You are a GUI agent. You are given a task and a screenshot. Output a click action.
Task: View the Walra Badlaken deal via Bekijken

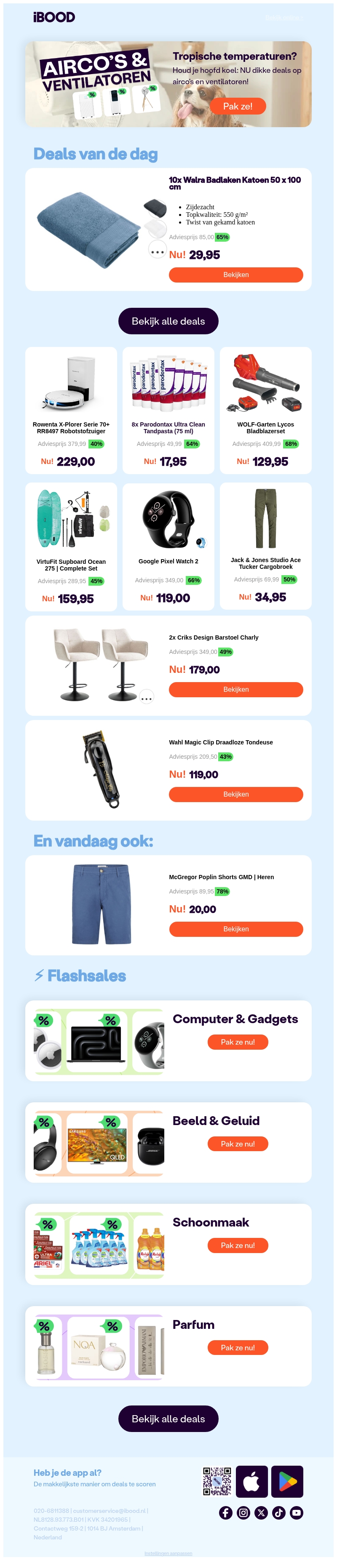235,275
